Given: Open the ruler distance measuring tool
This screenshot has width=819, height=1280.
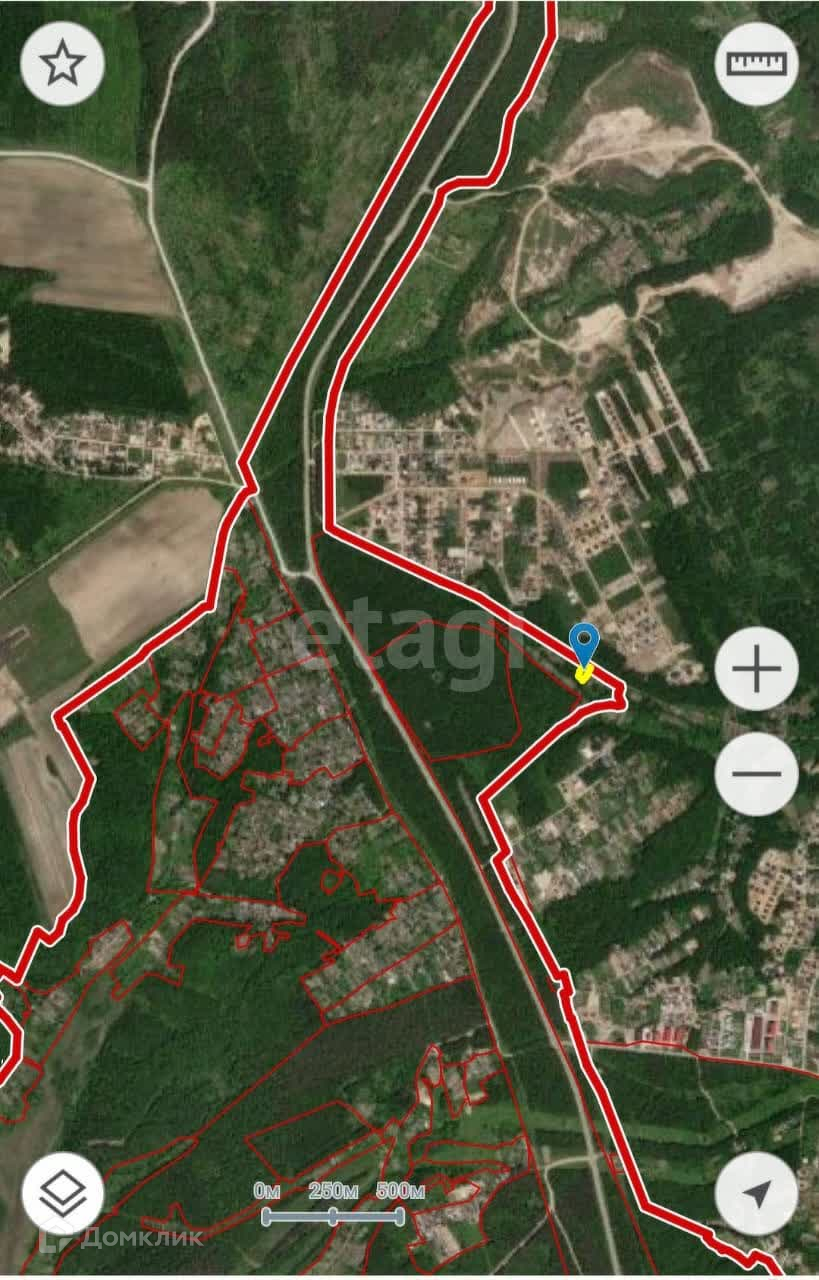Looking at the screenshot, I should tap(757, 64).
